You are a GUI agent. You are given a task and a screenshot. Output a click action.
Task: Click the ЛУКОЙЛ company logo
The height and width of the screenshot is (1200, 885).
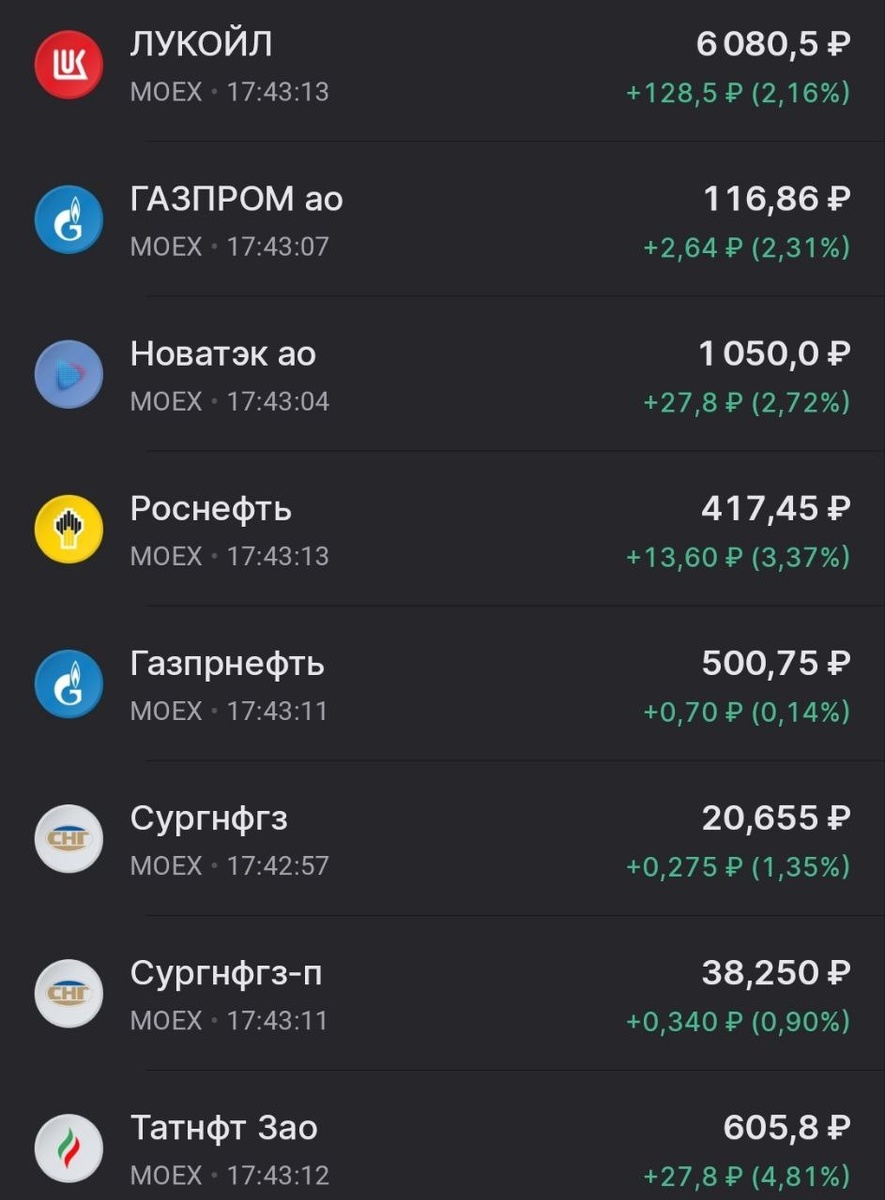(x=68, y=63)
